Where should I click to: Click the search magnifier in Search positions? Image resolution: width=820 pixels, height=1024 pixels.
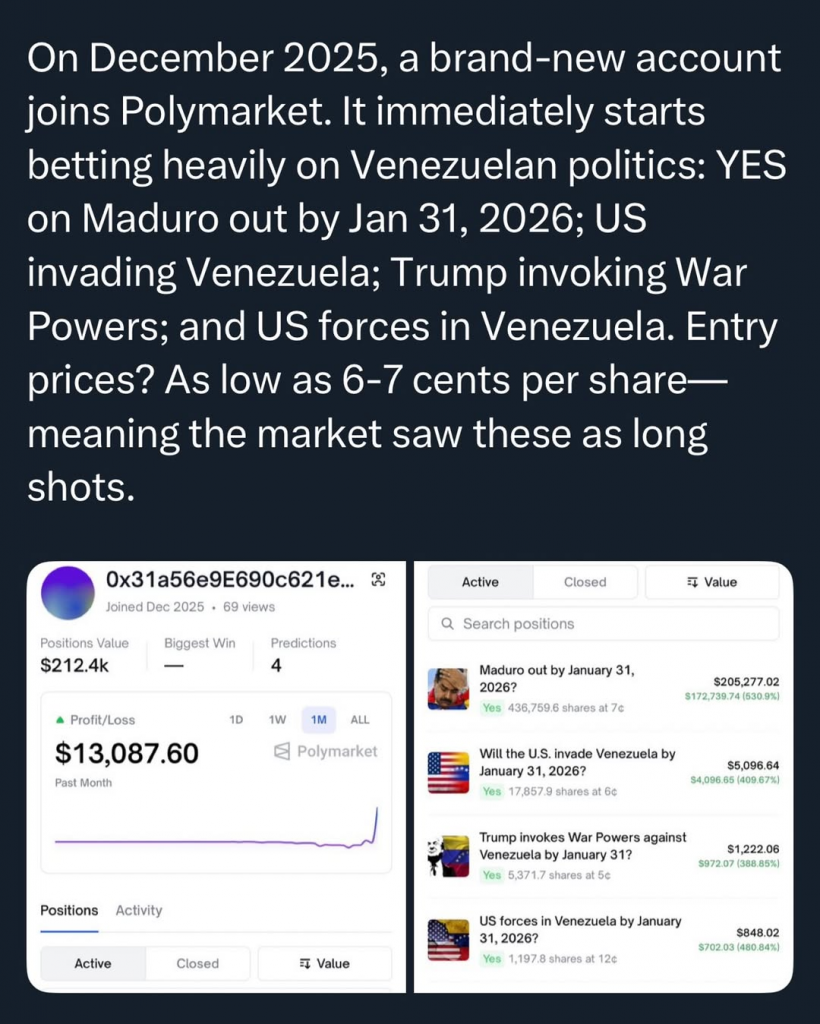[x=448, y=623]
